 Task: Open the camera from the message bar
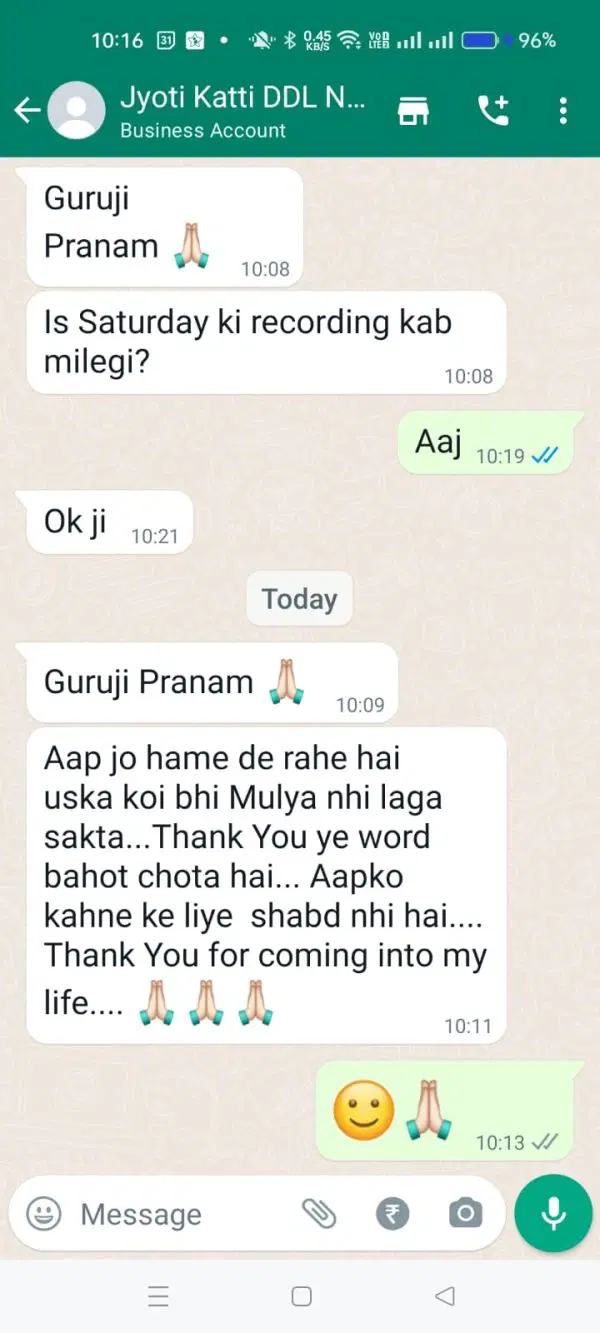(464, 1214)
